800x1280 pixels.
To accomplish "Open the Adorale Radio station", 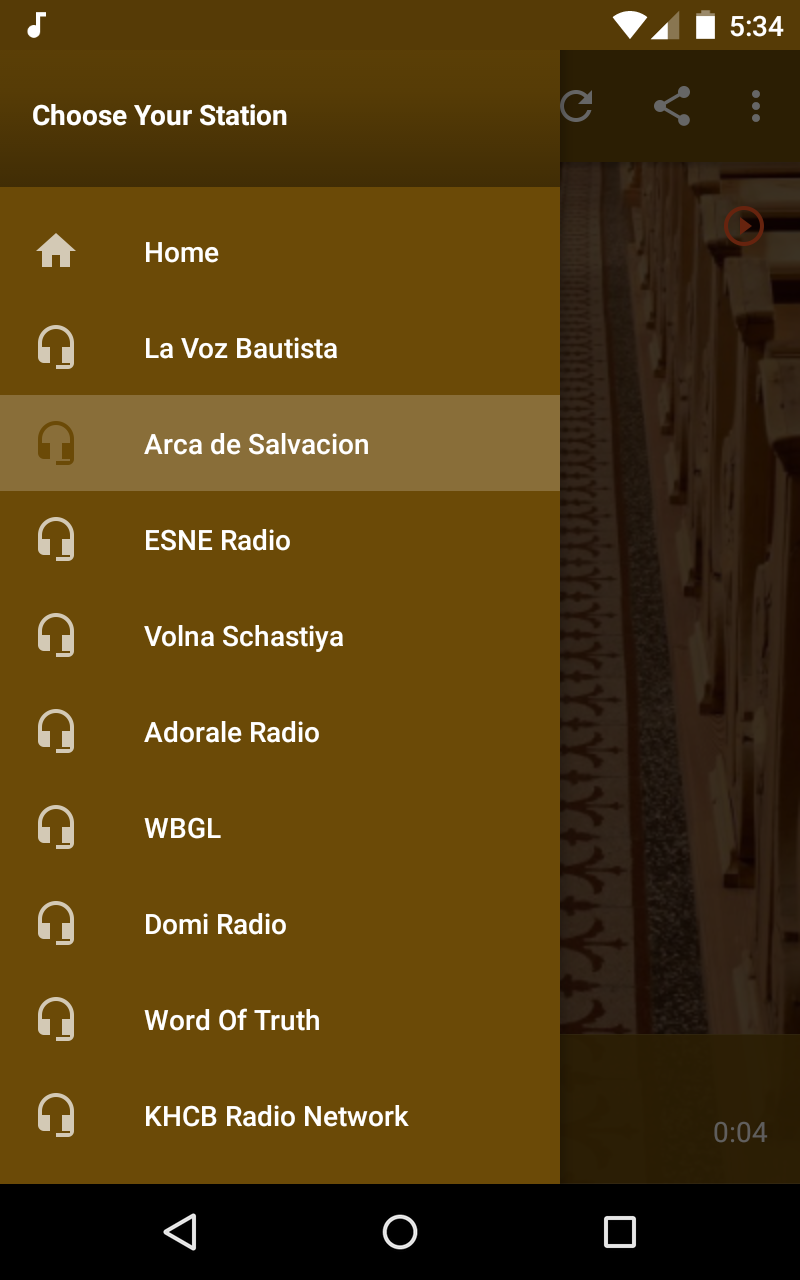I will point(231,731).
